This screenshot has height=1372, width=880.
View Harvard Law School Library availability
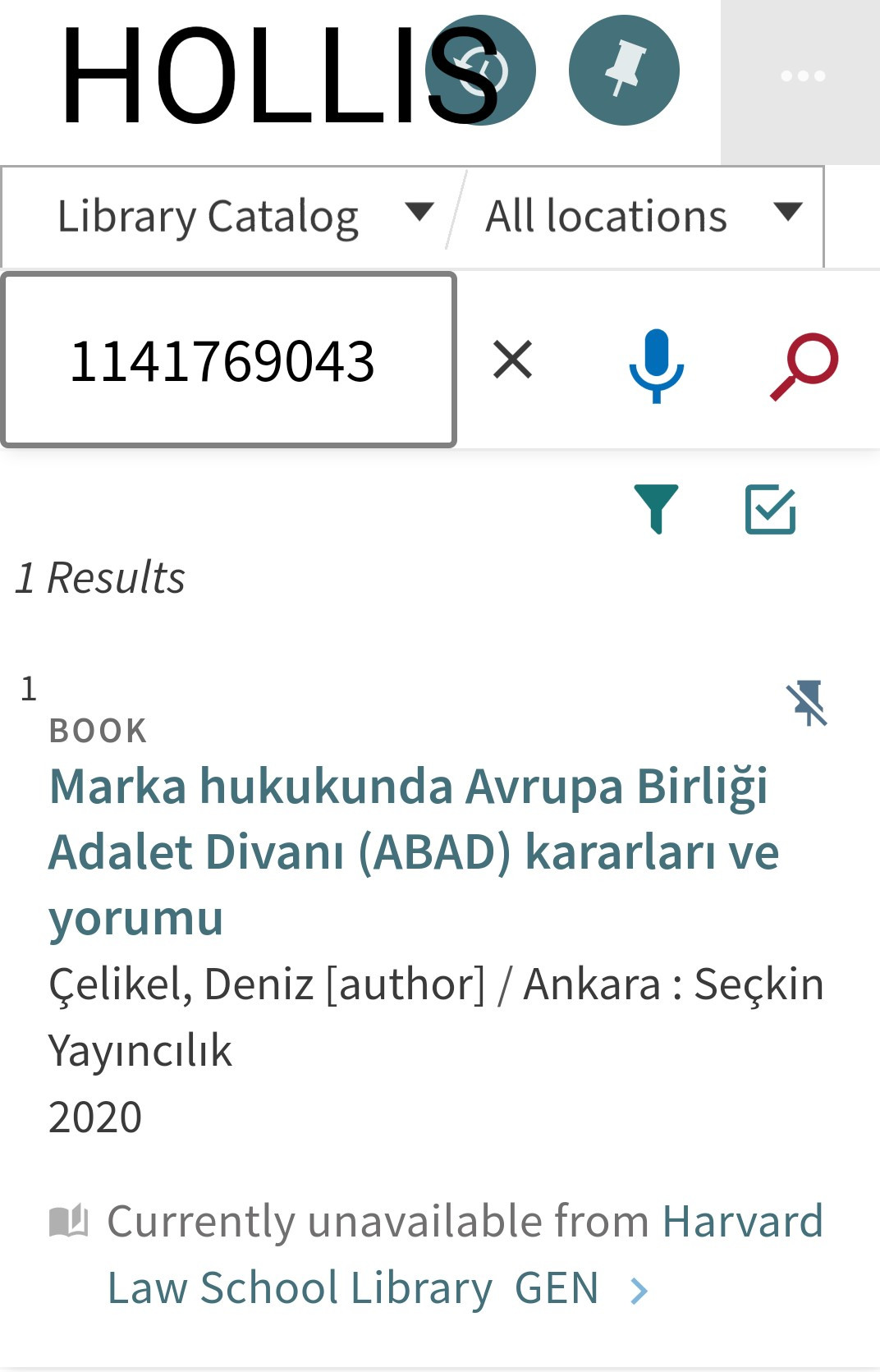tap(464, 1255)
